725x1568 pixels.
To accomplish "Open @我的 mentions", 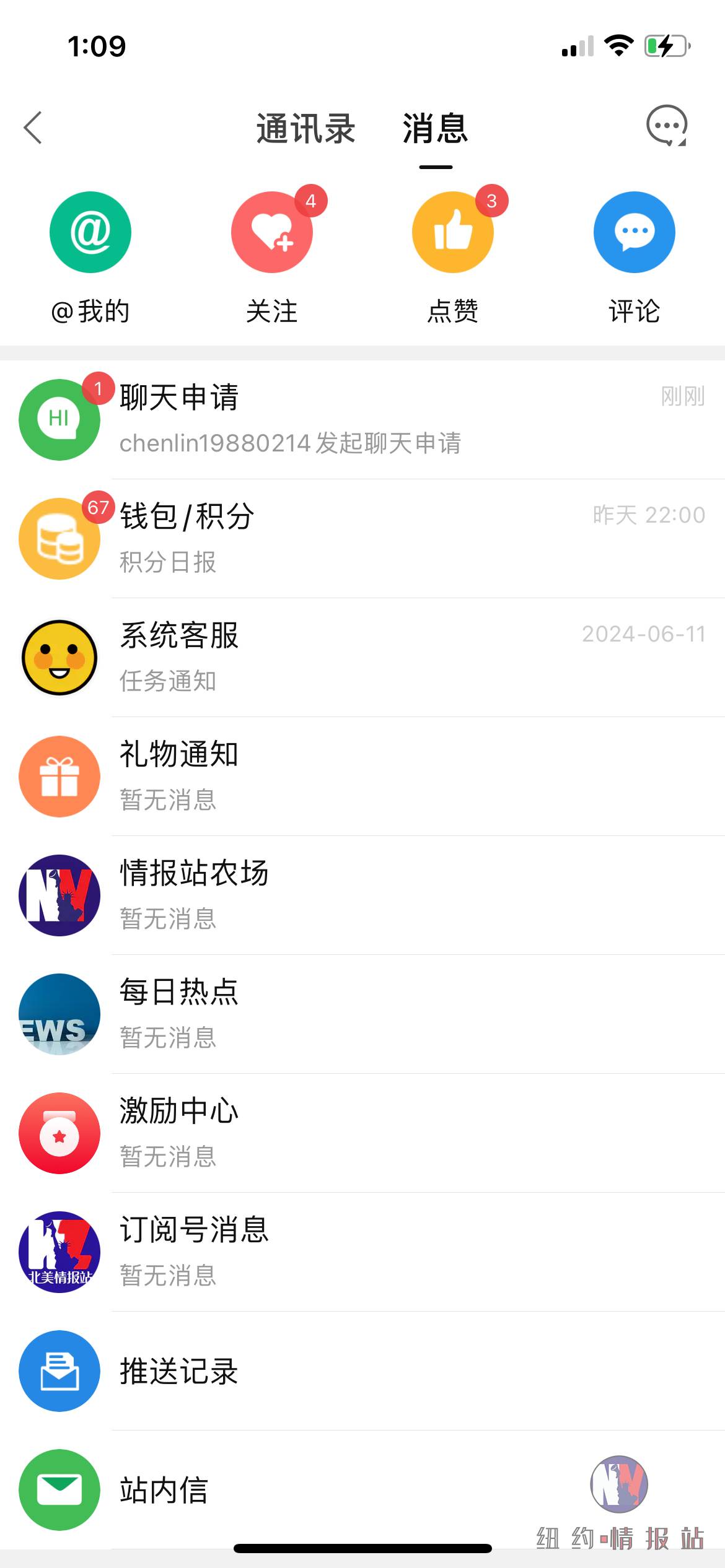I will [x=90, y=258].
